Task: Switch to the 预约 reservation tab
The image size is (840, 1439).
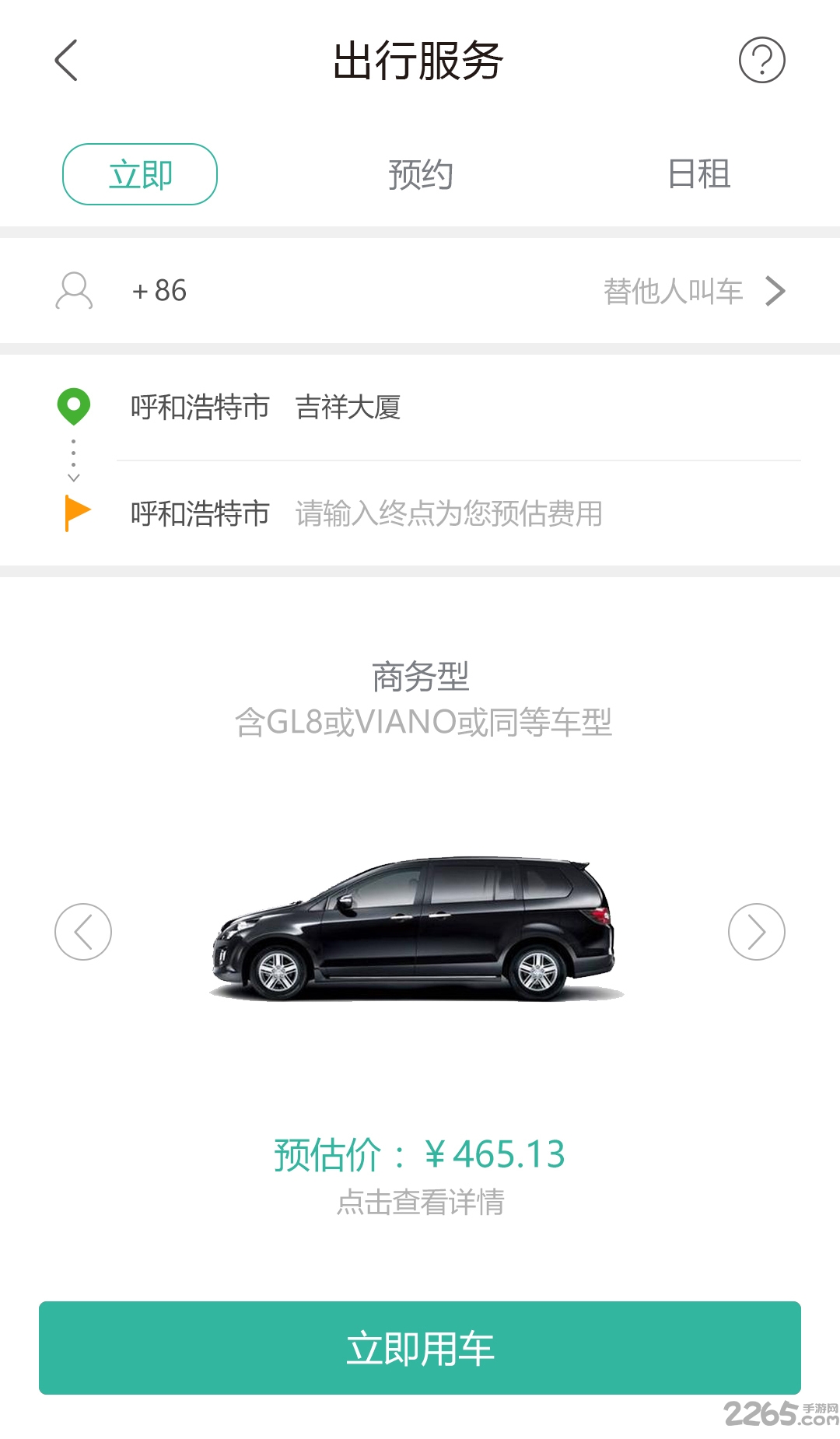Action: 420,175
